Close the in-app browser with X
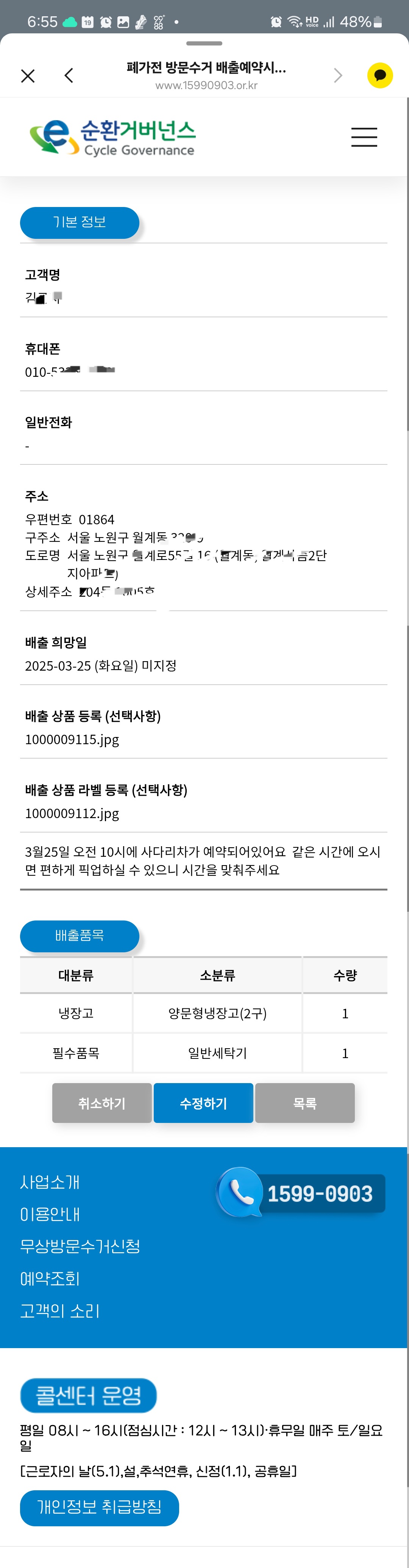Viewport: 409px width, 1568px height. [x=28, y=75]
